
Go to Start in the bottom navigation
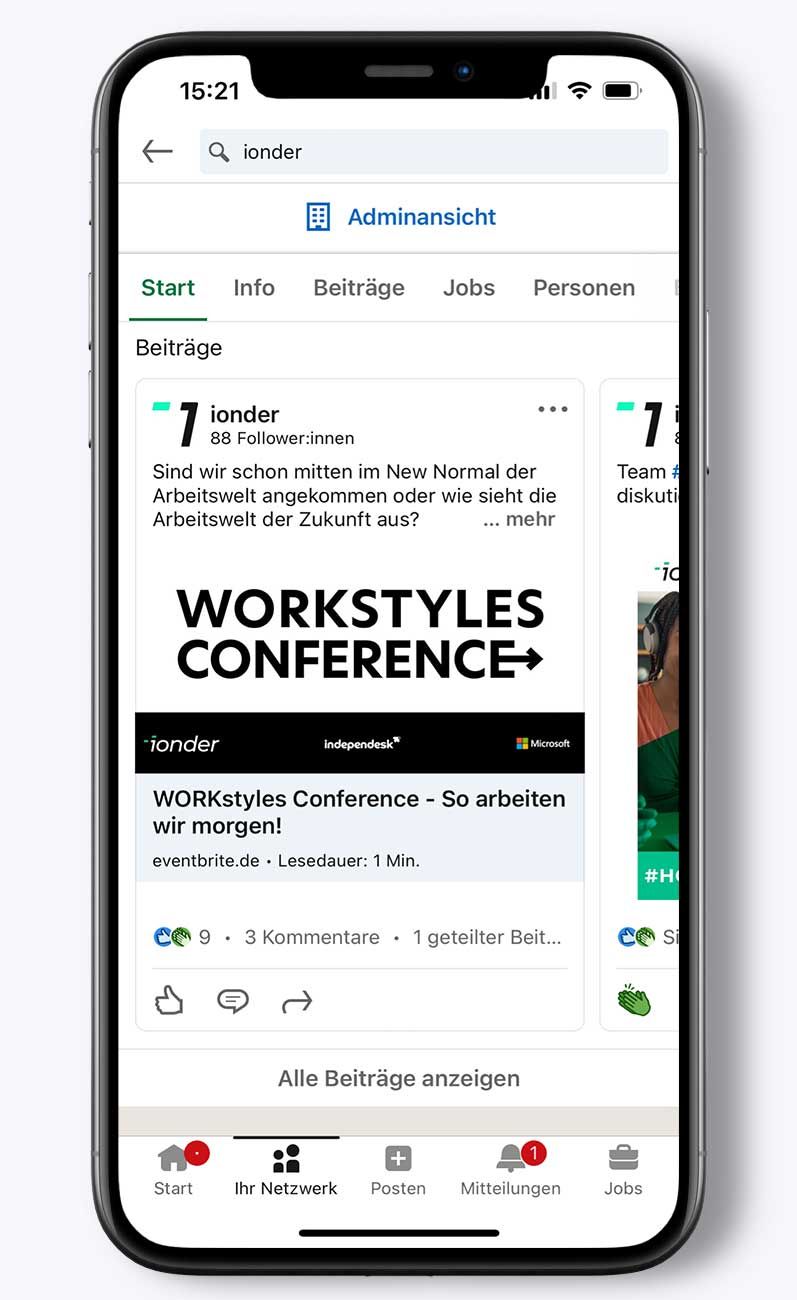[x=173, y=1170]
